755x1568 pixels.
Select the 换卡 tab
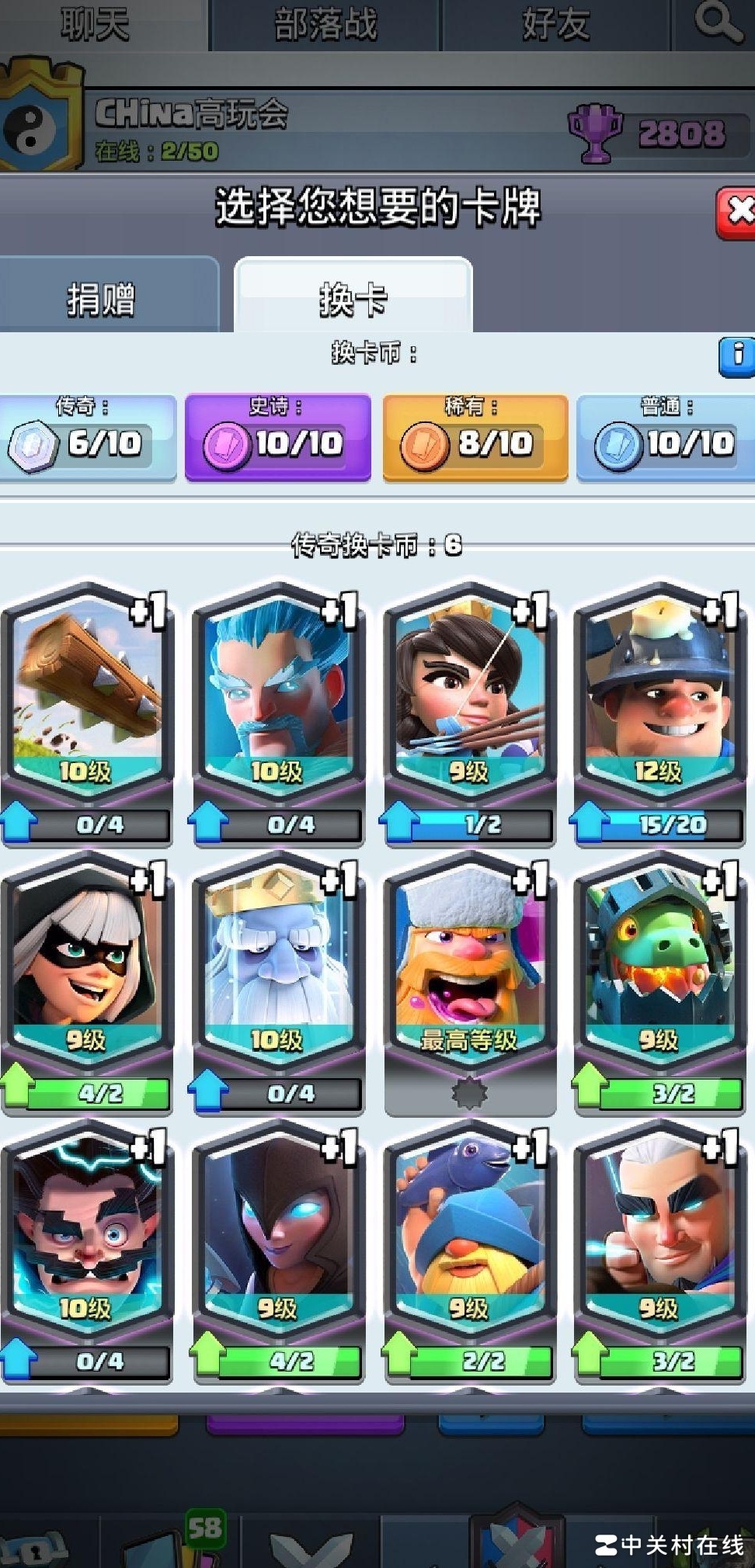click(353, 298)
